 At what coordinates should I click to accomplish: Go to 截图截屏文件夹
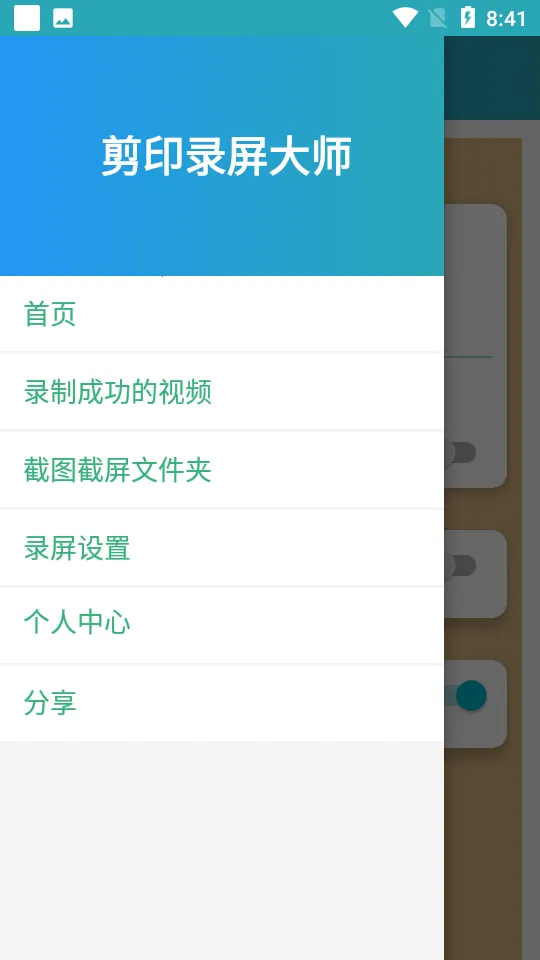click(x=222, y=470)
